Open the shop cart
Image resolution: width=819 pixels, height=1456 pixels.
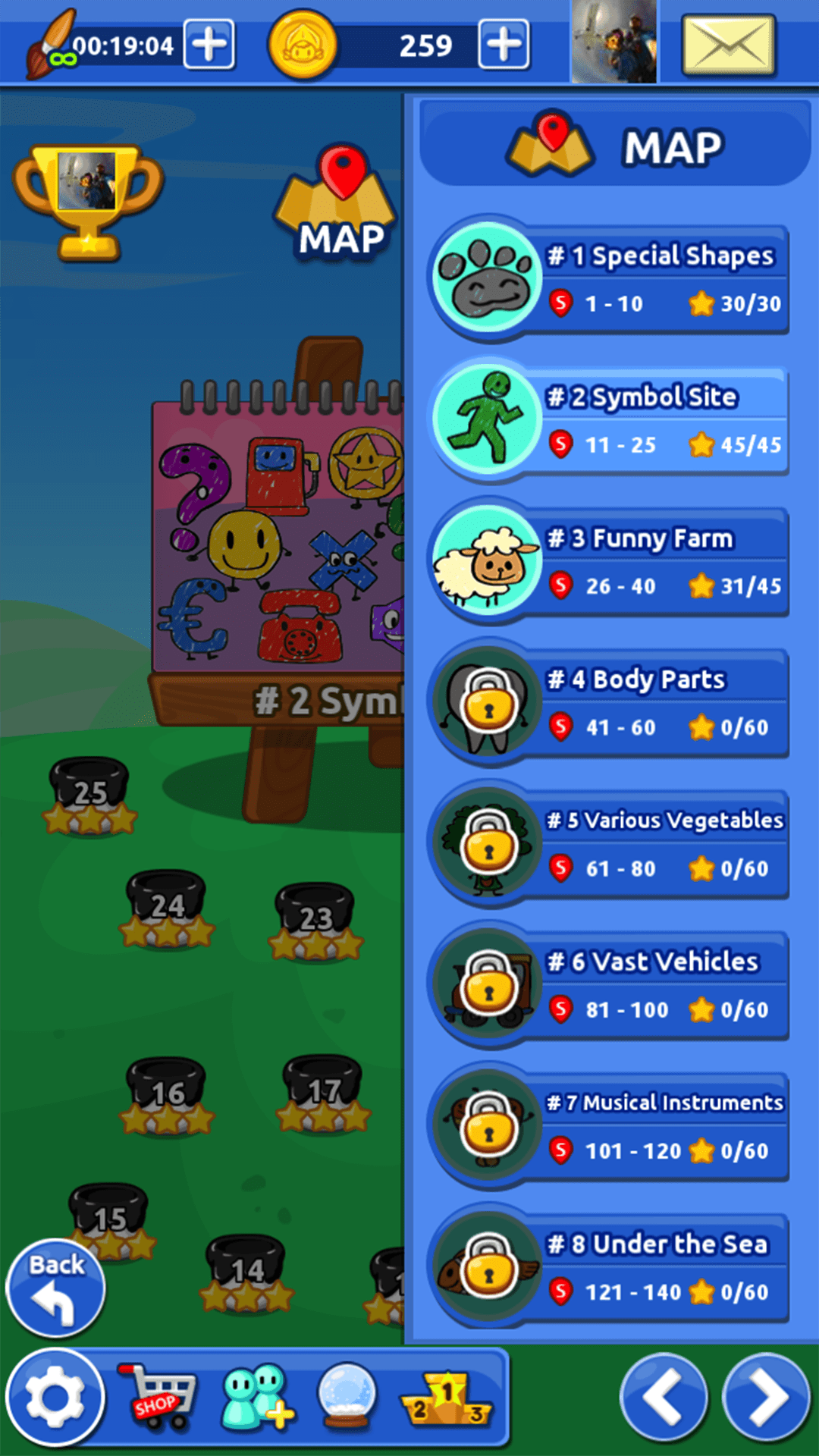(158, 1397)
